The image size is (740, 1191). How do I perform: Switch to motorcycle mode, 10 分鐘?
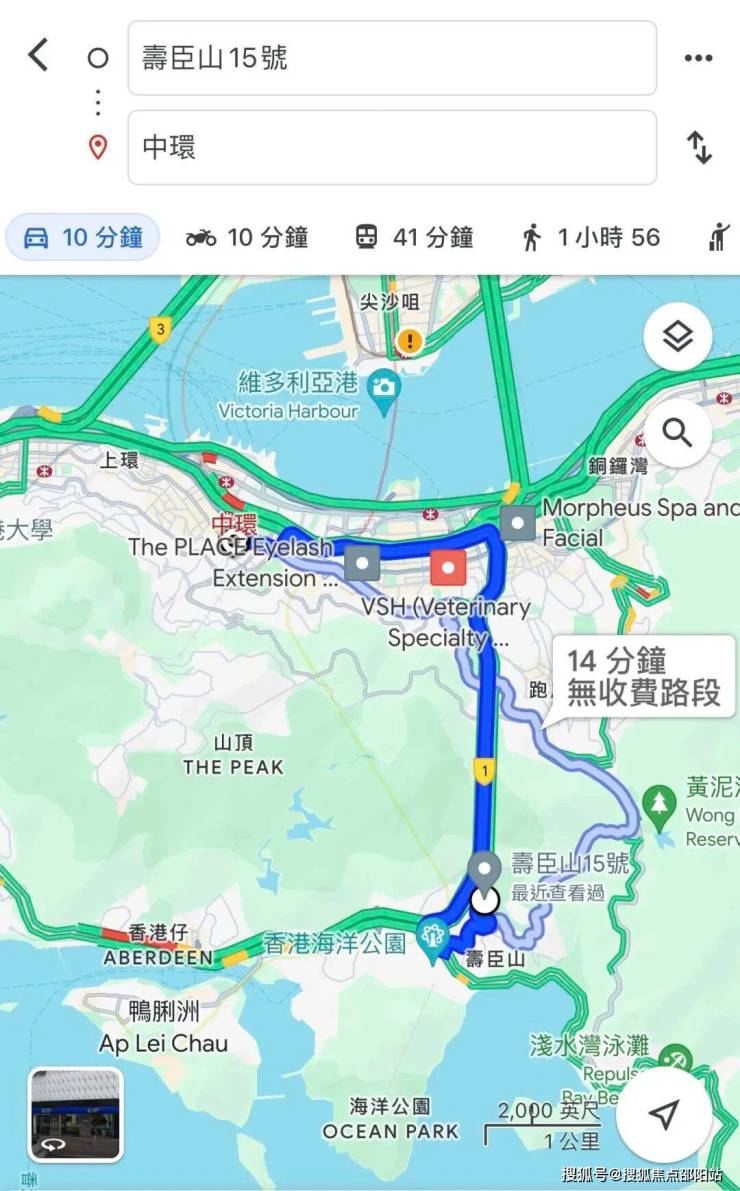coord(247,238)
